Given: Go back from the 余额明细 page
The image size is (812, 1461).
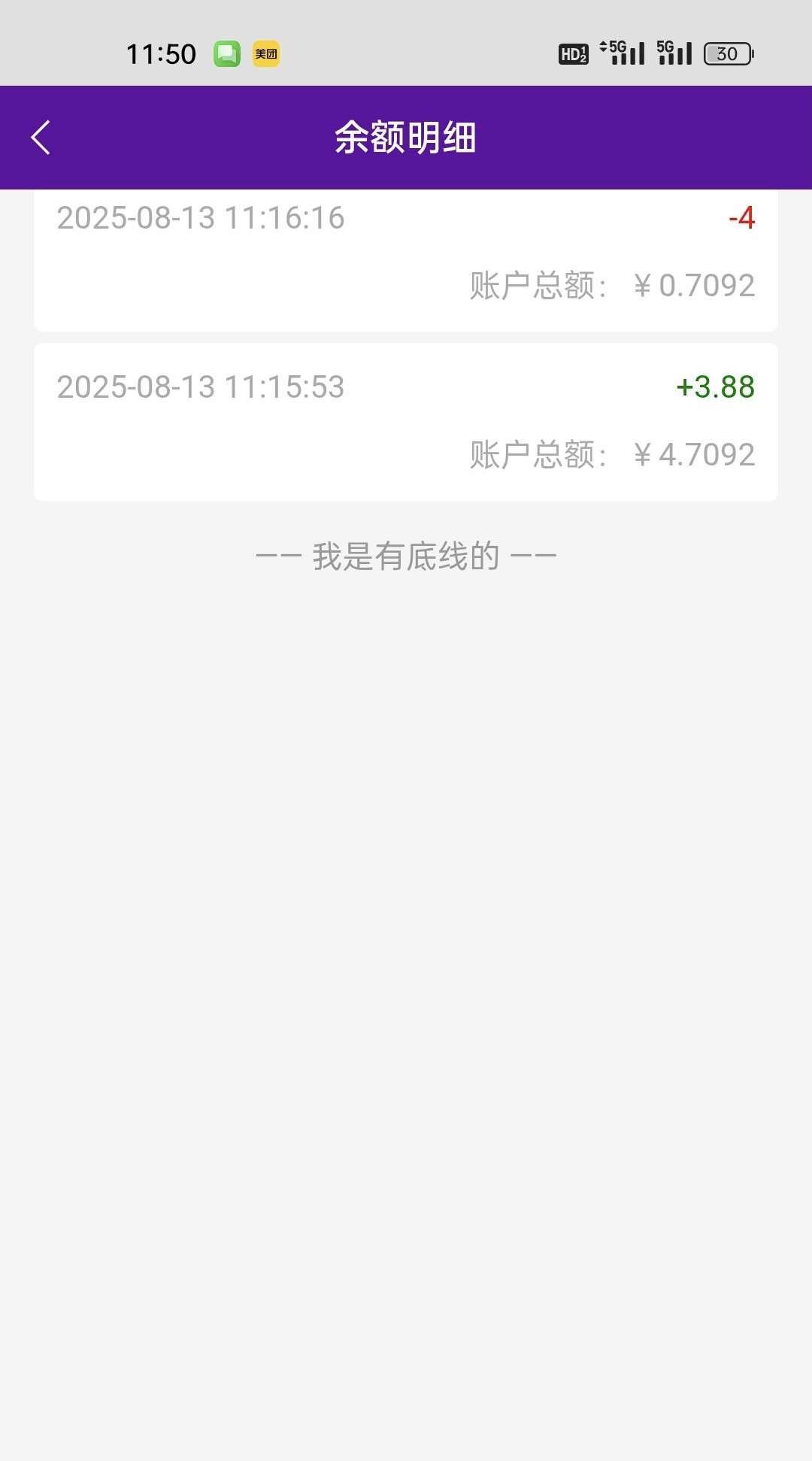Looking at the screenshot, I should [x=41, y=138].
